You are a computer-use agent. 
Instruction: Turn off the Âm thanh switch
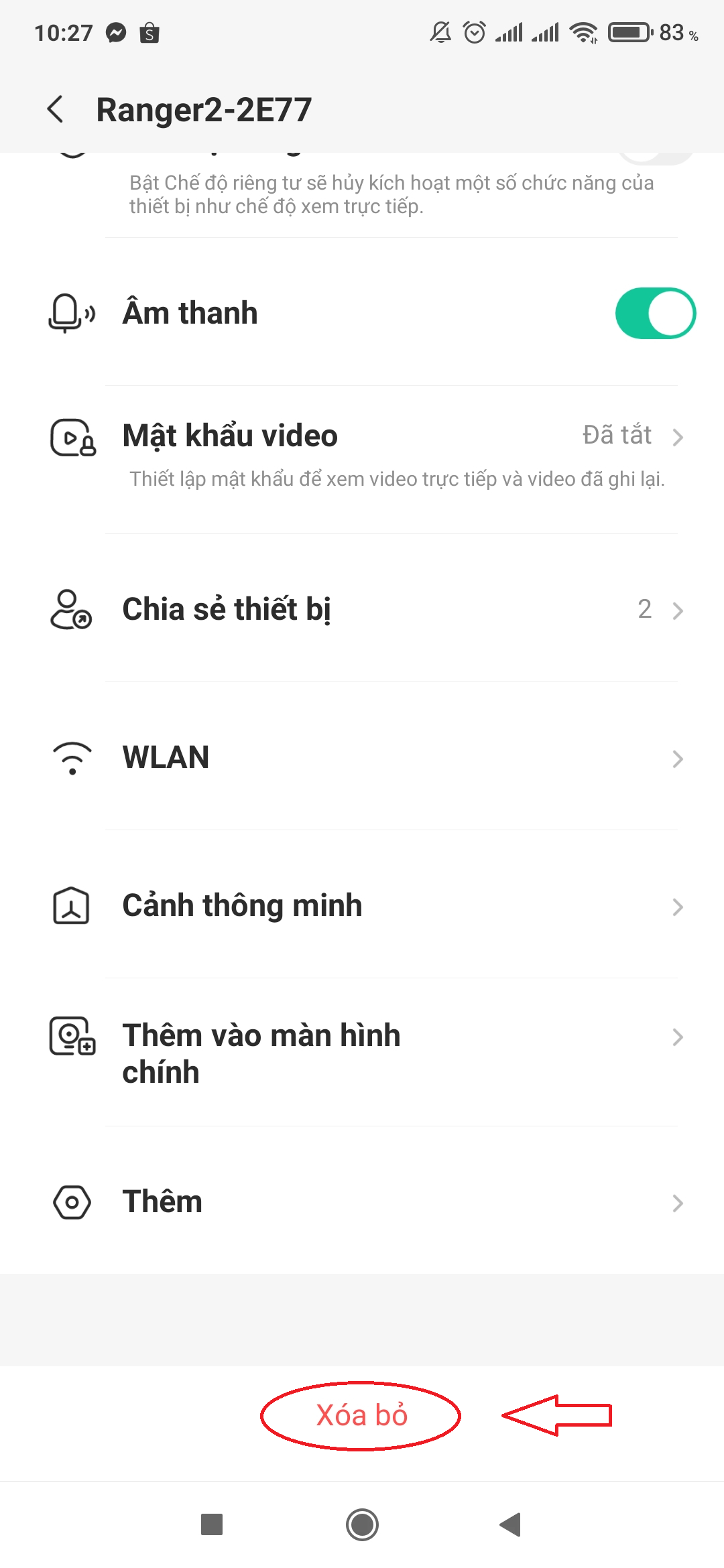(x=655, y=313)
